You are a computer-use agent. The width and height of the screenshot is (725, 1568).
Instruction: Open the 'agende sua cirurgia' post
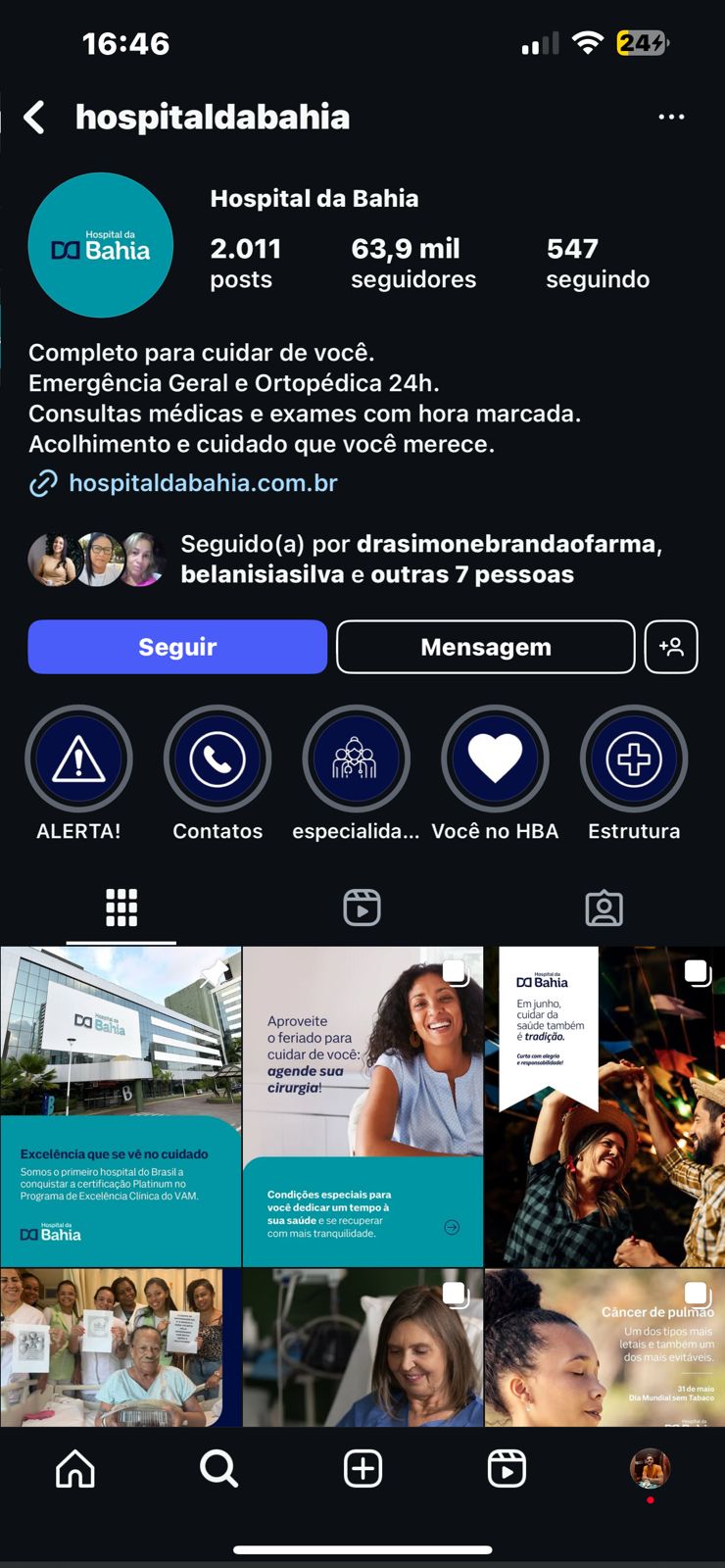(x=362, y=1106)
